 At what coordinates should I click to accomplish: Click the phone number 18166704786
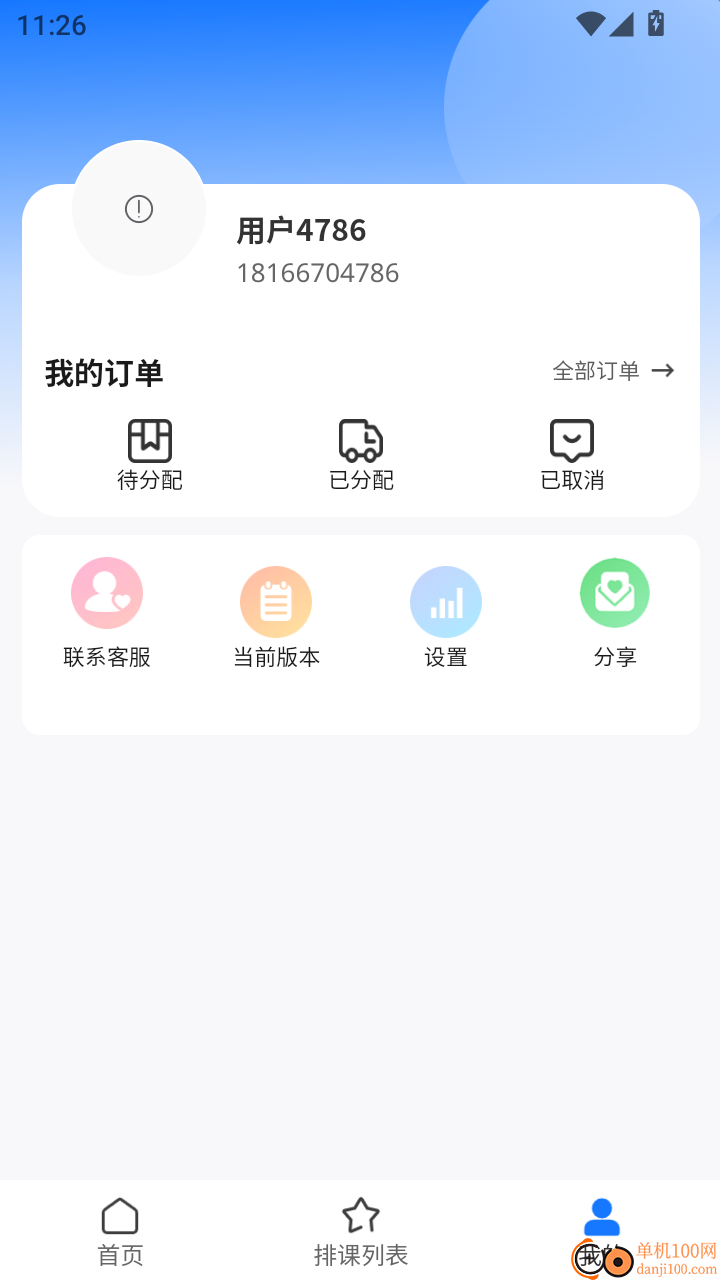[317, 272]
